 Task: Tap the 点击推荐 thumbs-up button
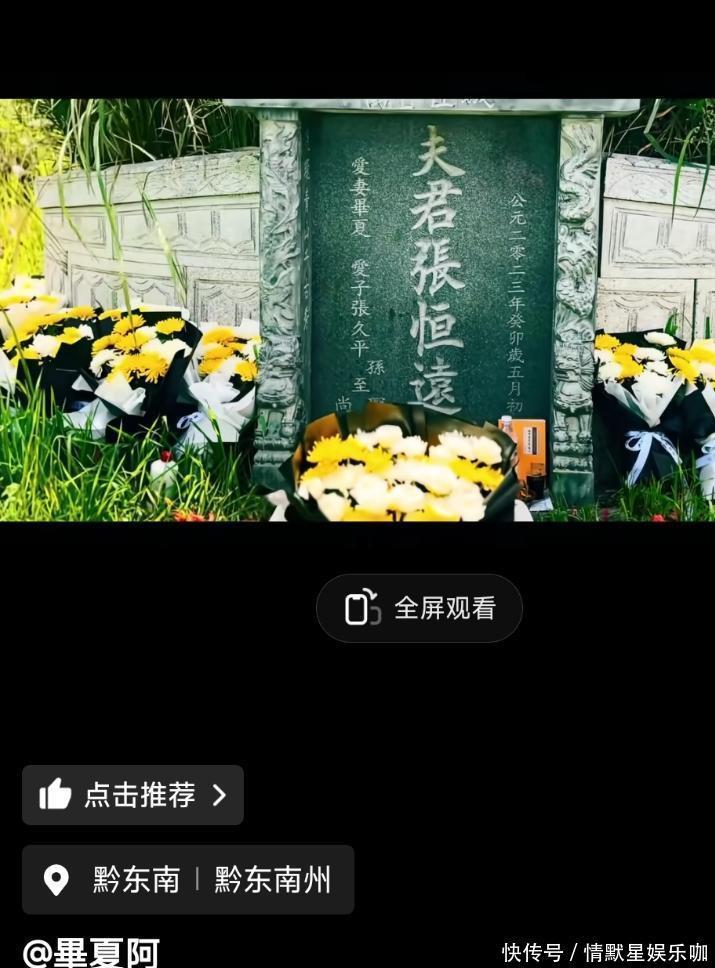(x=133, y=795)
